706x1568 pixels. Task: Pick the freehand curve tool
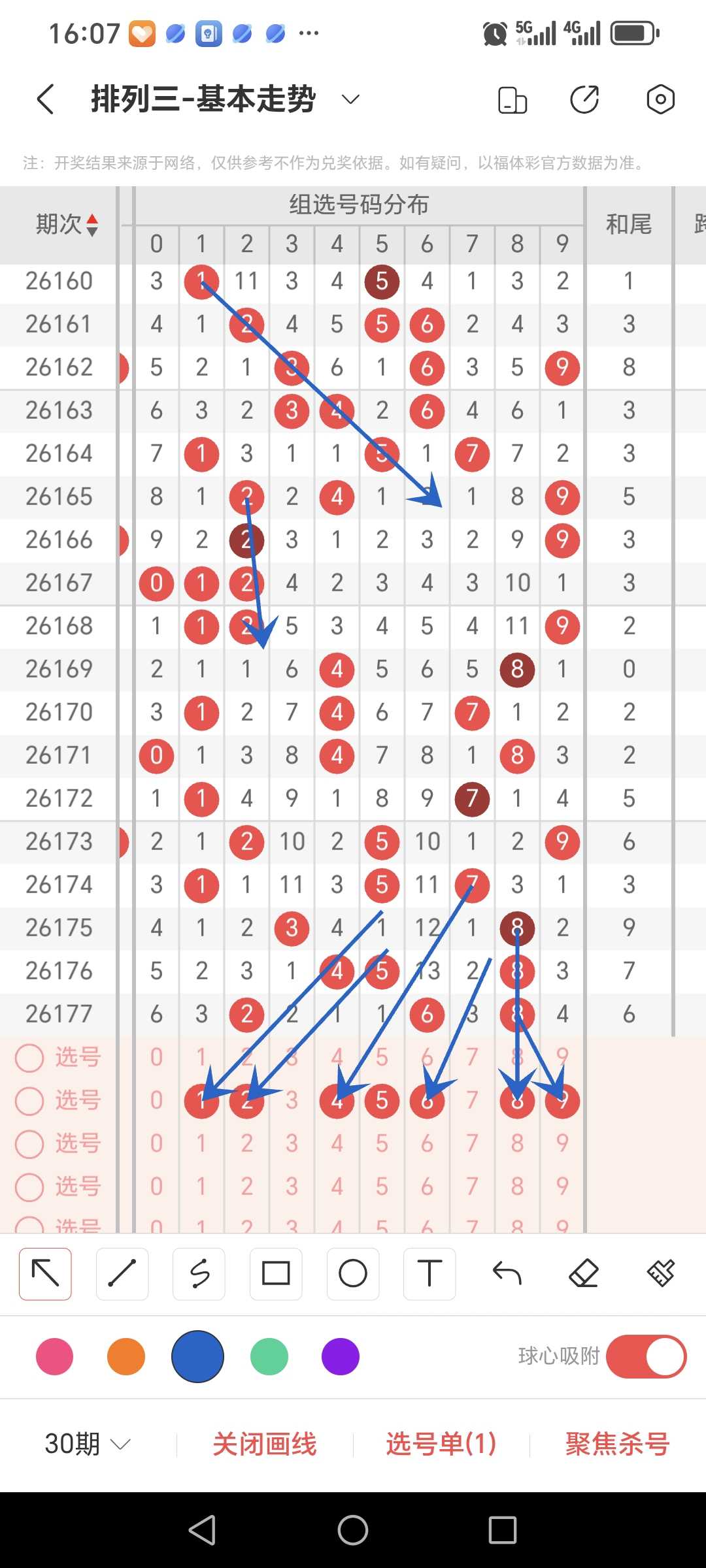[x=199, y=1273]
